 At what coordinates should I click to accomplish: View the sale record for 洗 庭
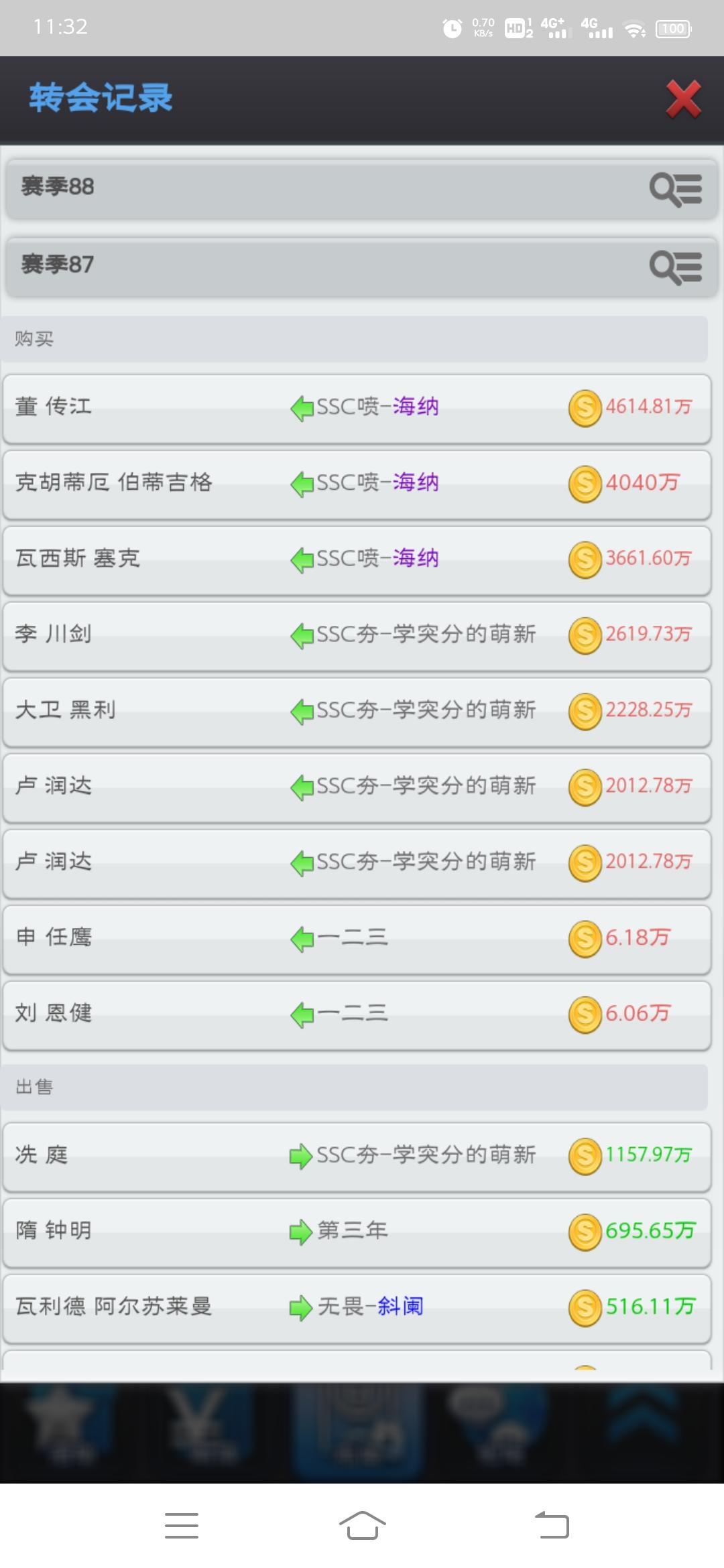click(x=357, y=1156)
